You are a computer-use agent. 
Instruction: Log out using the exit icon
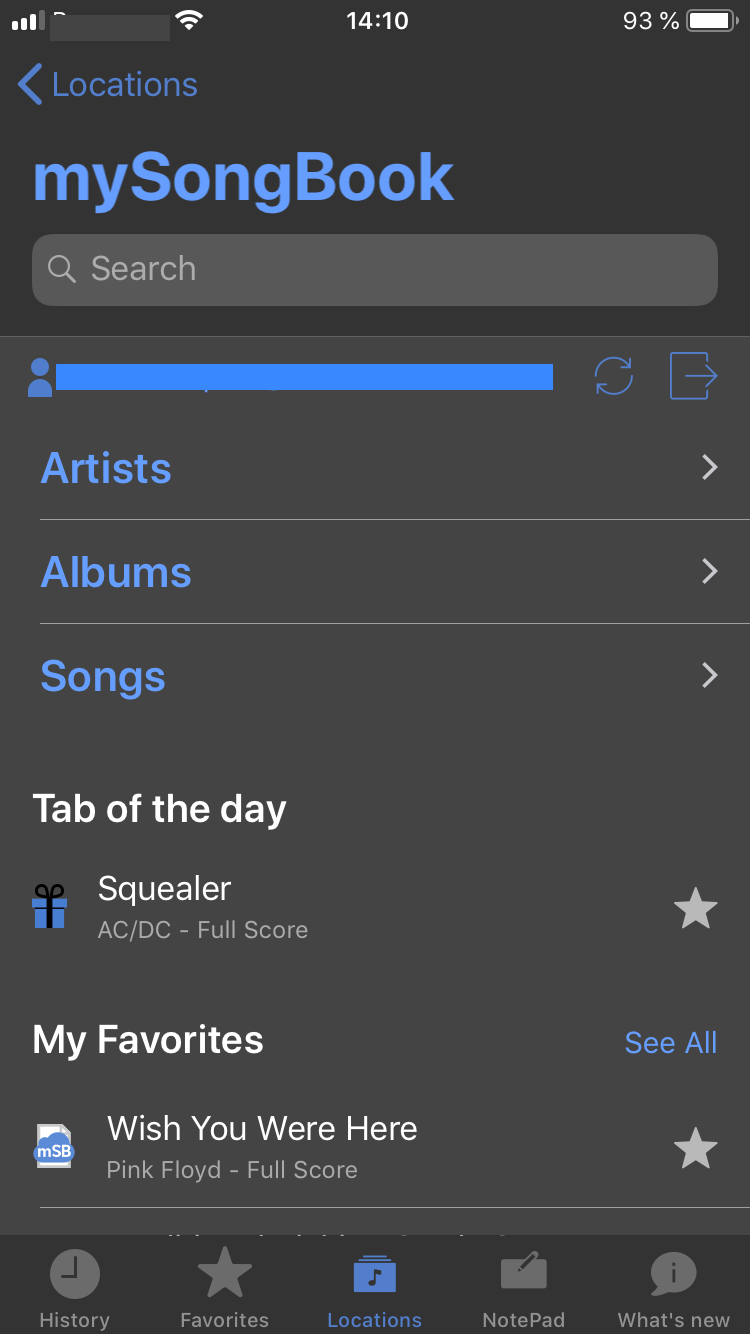693,376
